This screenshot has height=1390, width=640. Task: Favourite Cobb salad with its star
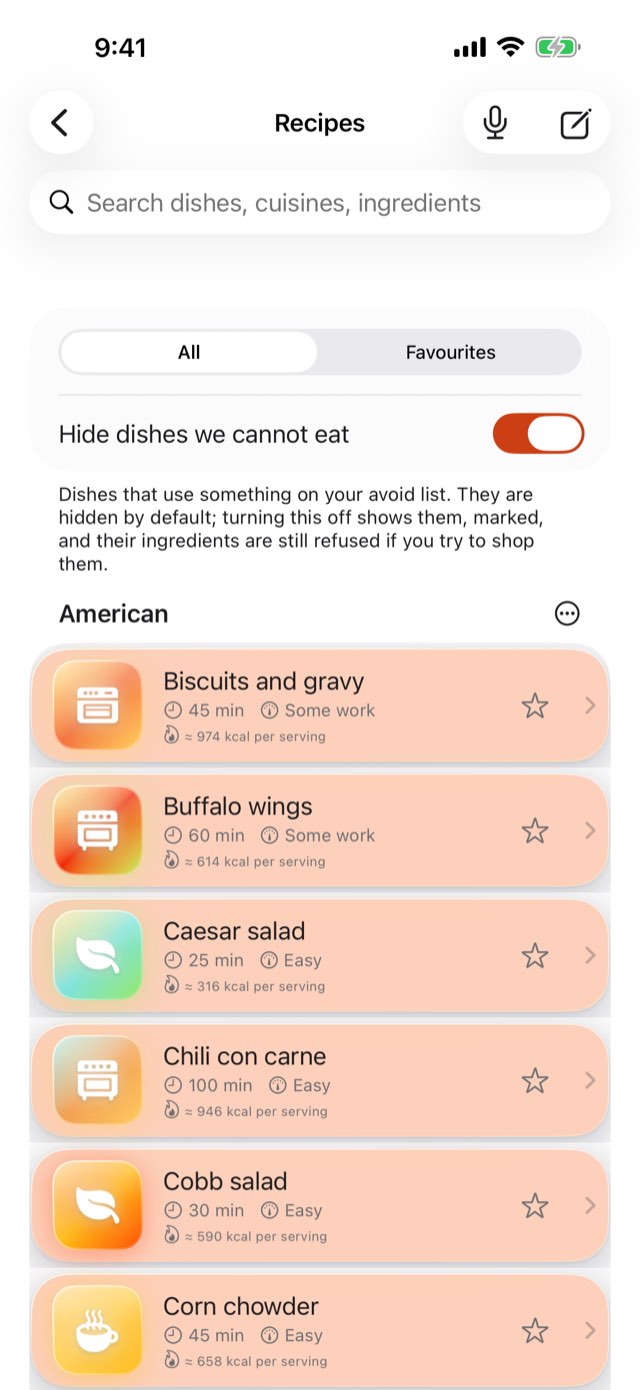535,1206
